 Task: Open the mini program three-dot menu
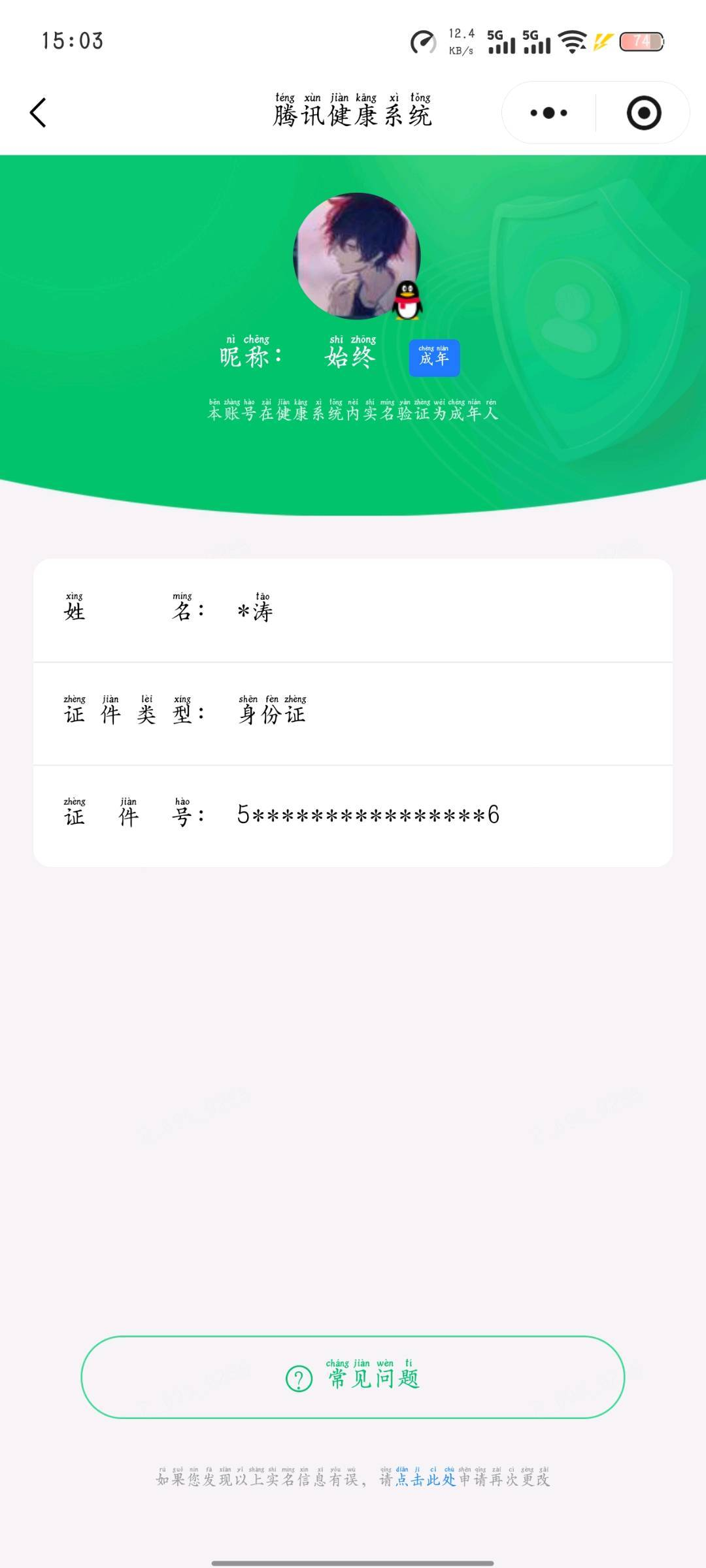[x=548, y=113]
